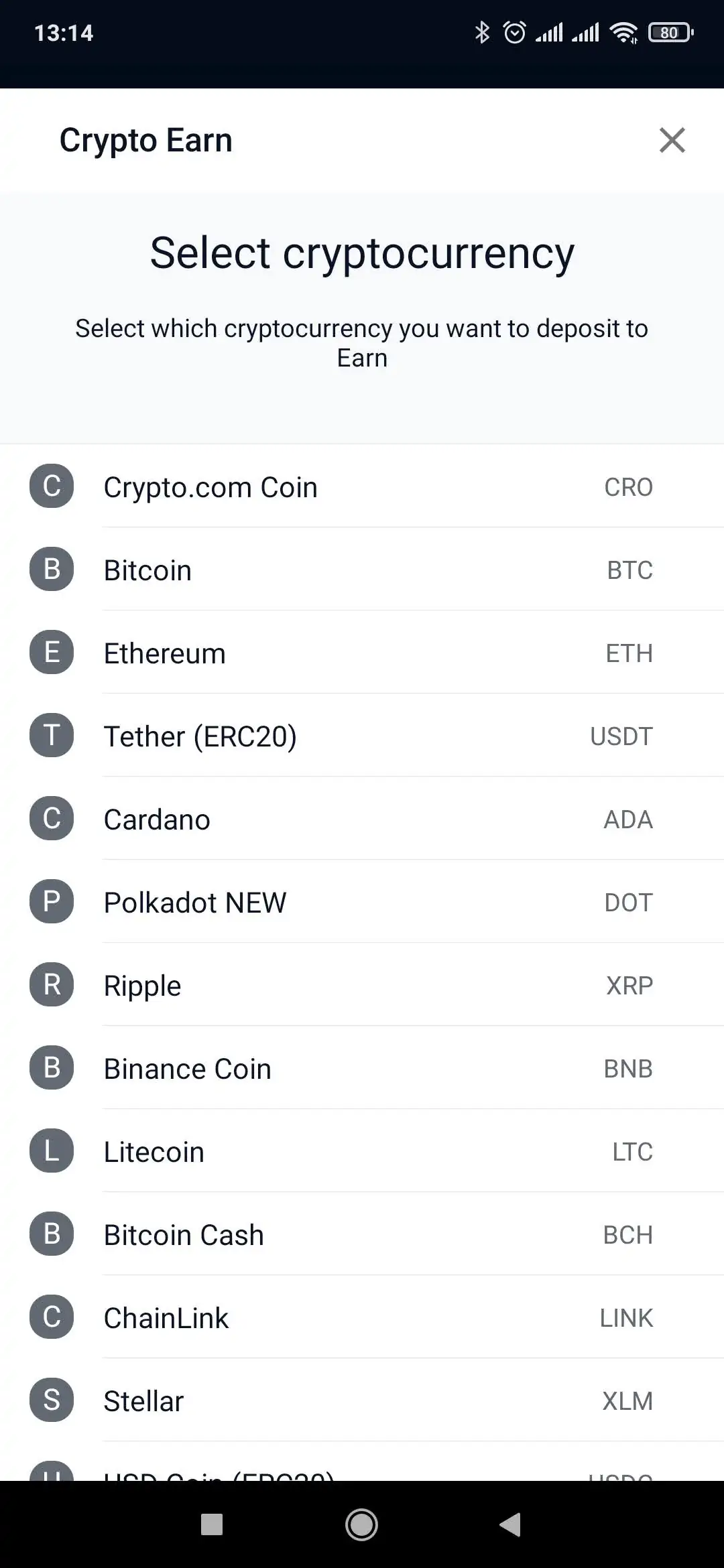Go back using the system back button
The height and width of the screenshot is (1568, 724).
(511, 1524)
